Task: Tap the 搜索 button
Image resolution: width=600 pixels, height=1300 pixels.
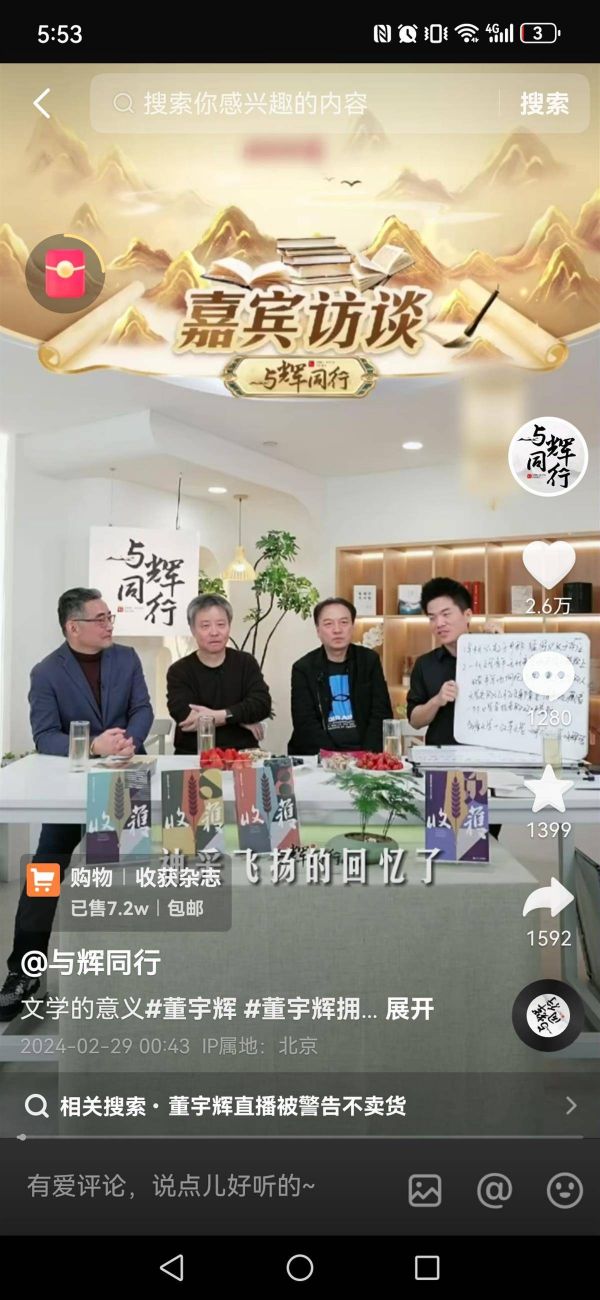Action: [544, 103]
